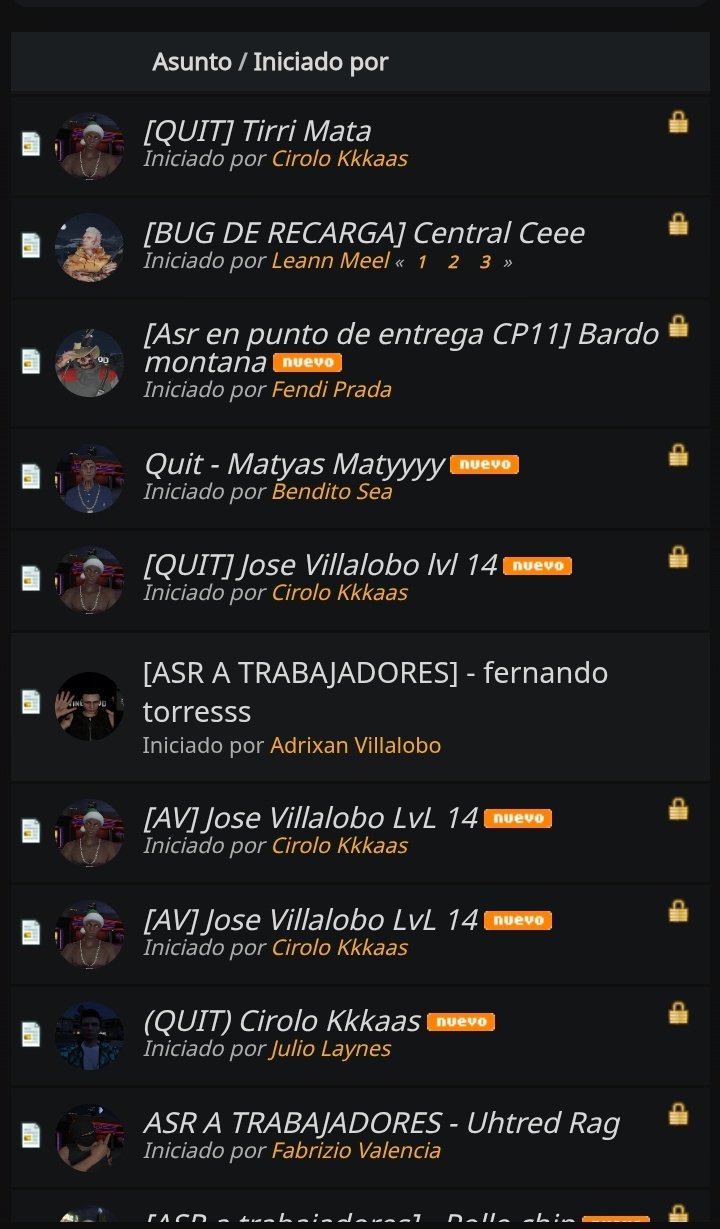Open the "Asr en punto de entrega CP11" topic
The height and width of the screenshot is (1229, 720).
pos(401,334)
